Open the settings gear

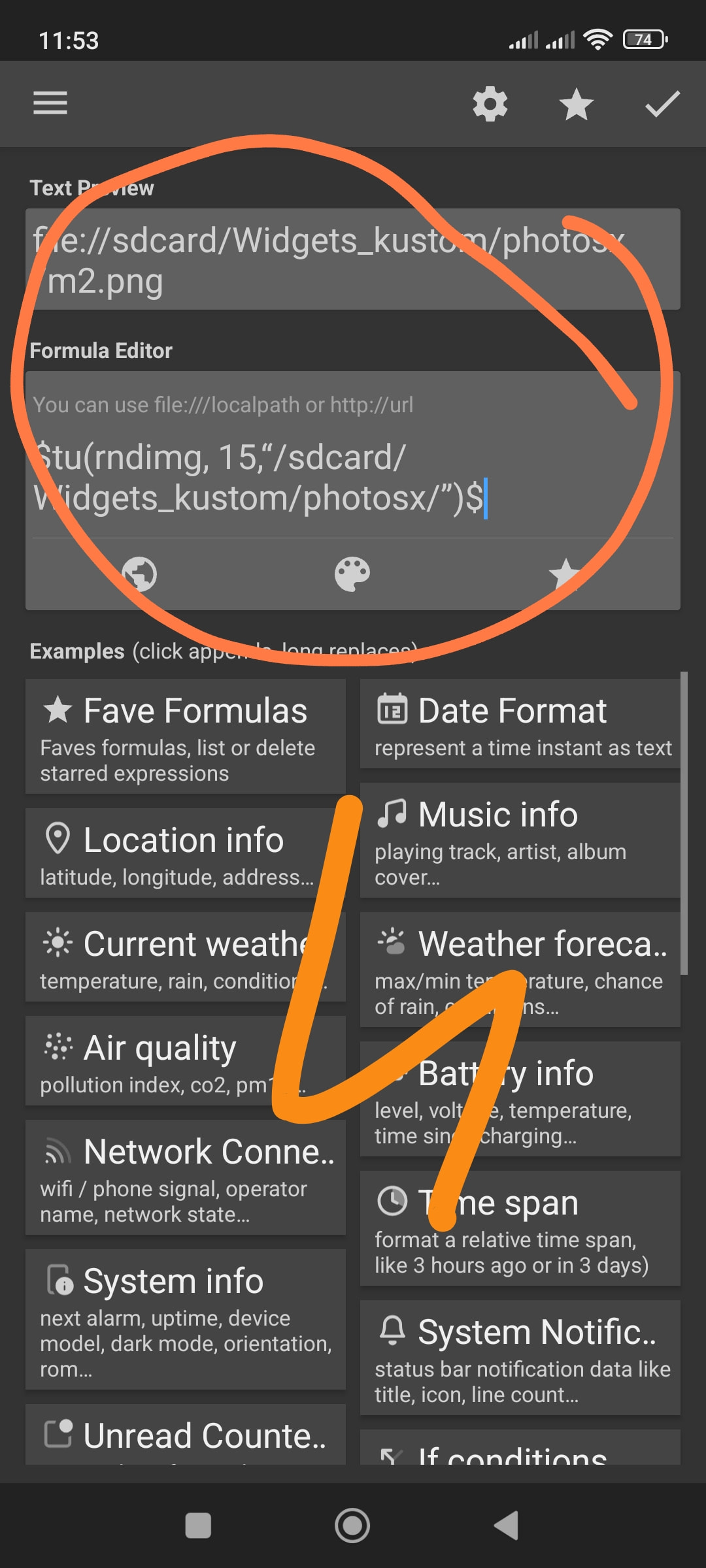(490, 104)
